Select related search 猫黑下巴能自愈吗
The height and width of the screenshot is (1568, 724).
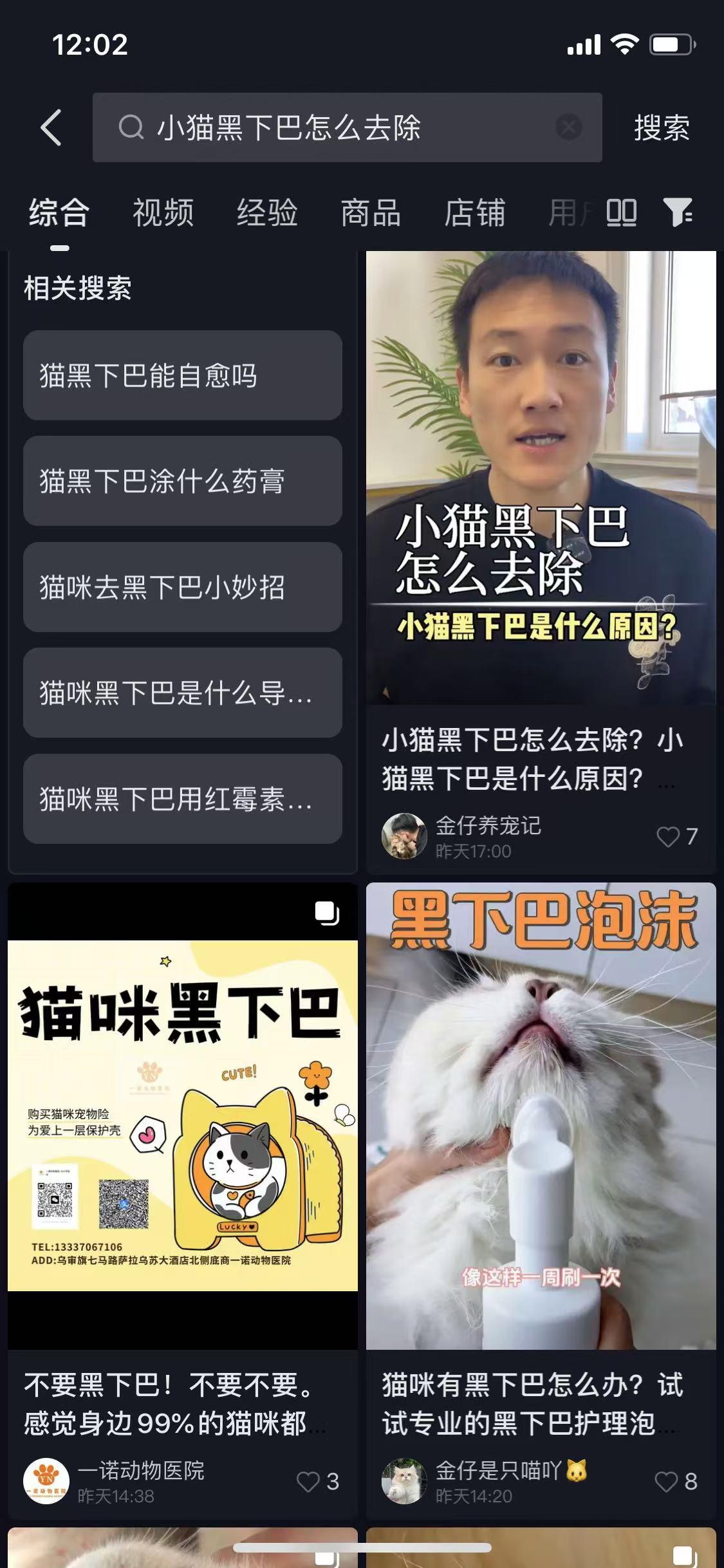[183, 375]
